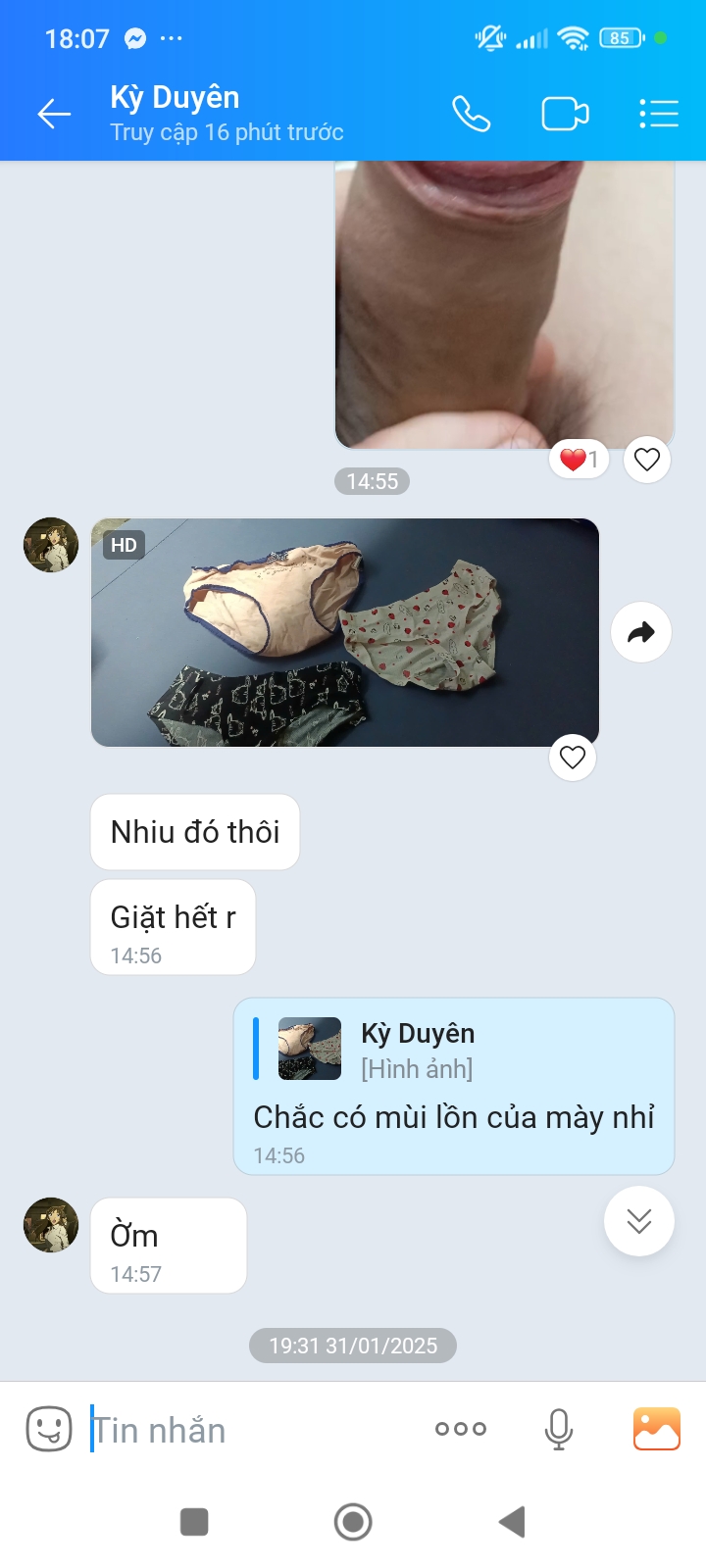
Task: React with a heart to the HD photo
Action: pos(573,757)
